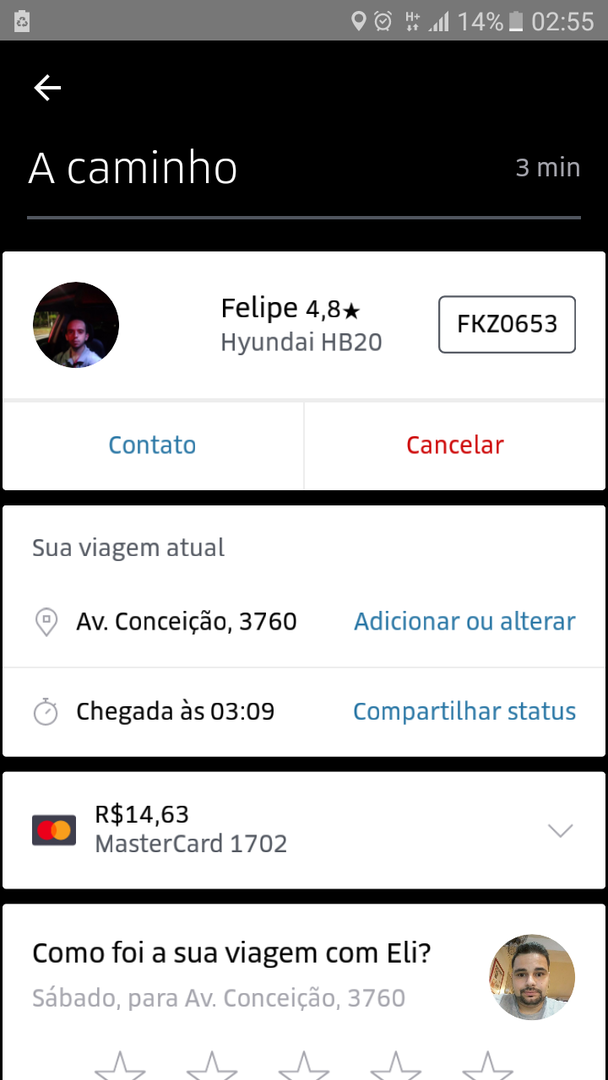Expand the MasterCard 1702 payment row
Screen dimensions: 608x1080
(x=560, y=830)
